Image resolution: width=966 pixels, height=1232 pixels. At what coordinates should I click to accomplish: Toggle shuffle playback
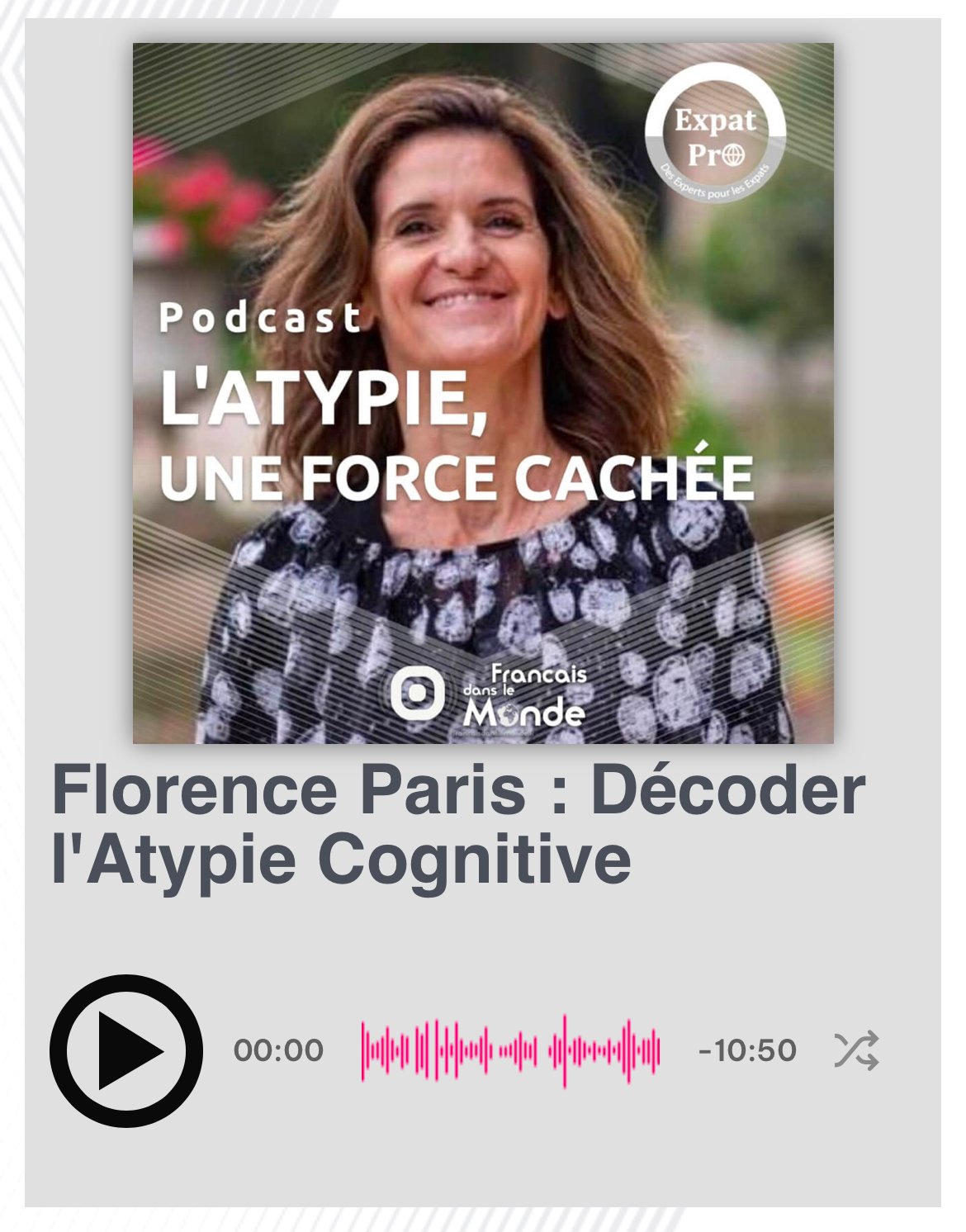(x=856, y=1050)
